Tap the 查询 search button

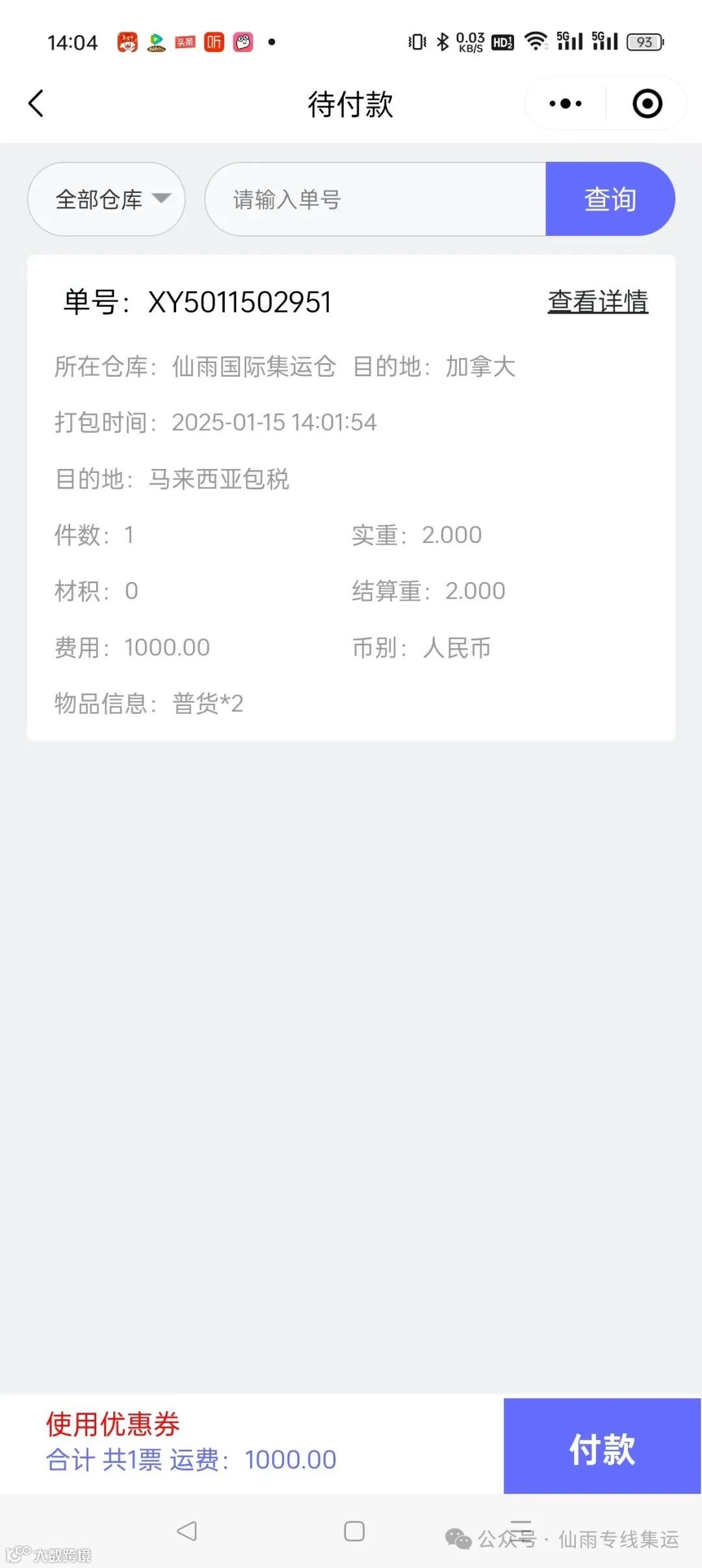pyautogui.click(x=610, y=199)
